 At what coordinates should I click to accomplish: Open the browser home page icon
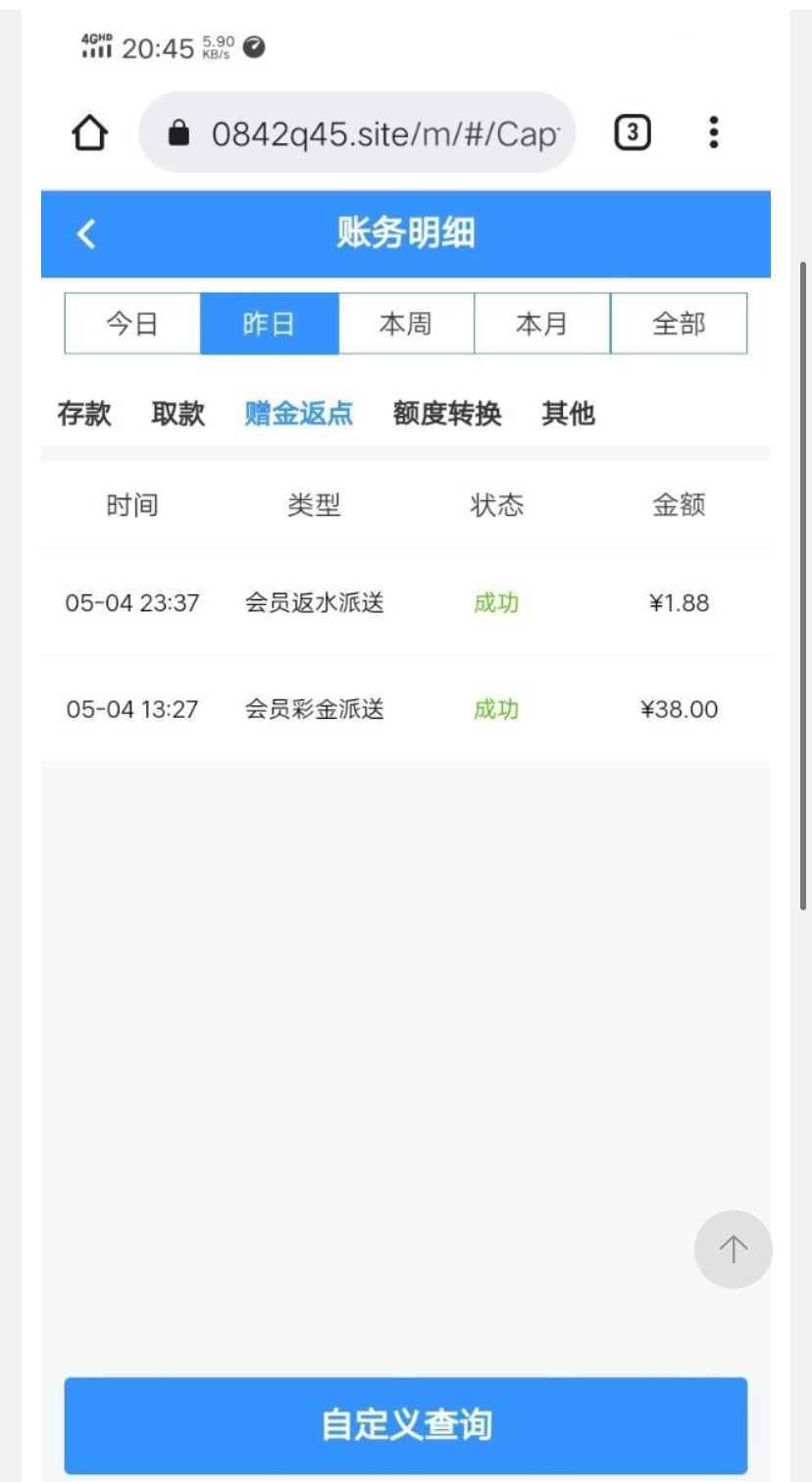tap(90, 132)
